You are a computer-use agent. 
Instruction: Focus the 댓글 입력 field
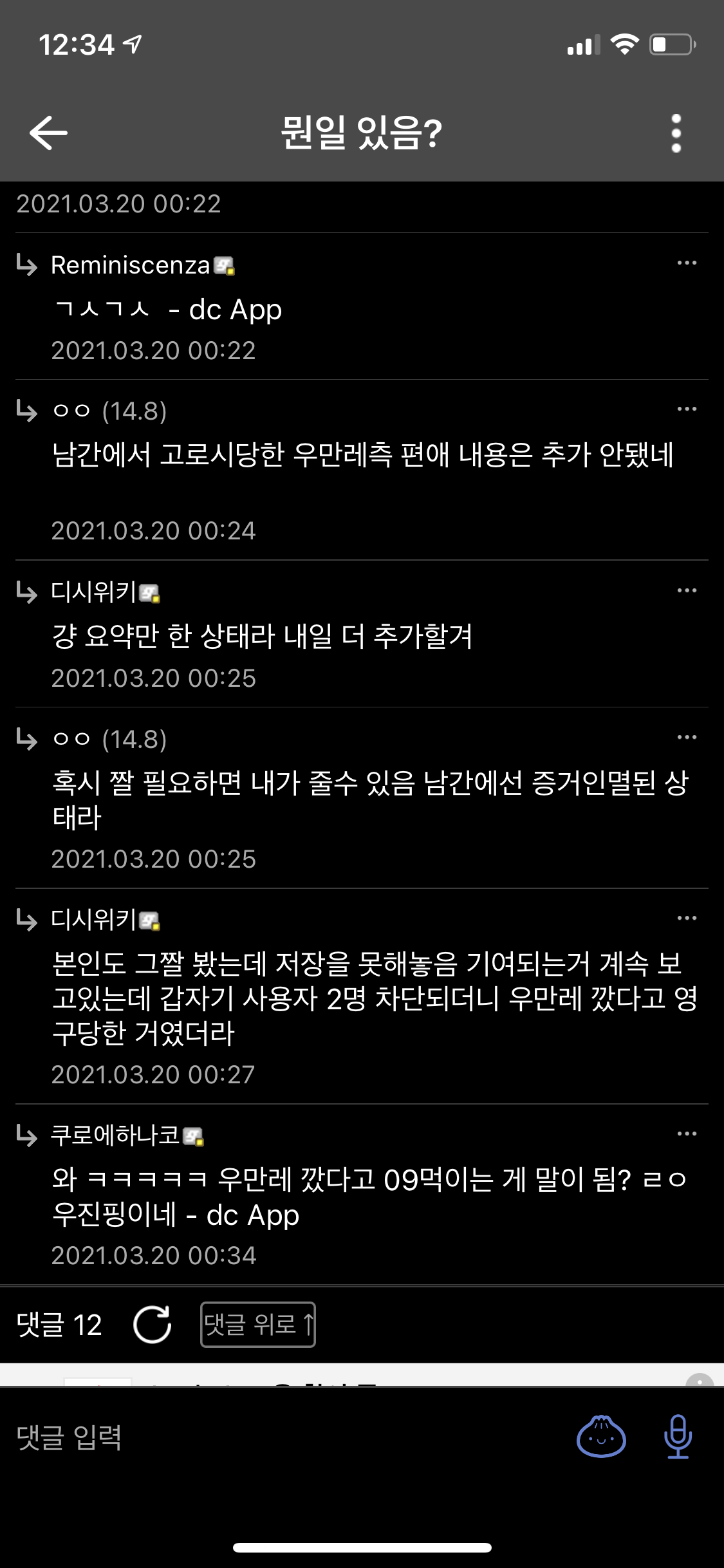click(x=257, y=1437)
